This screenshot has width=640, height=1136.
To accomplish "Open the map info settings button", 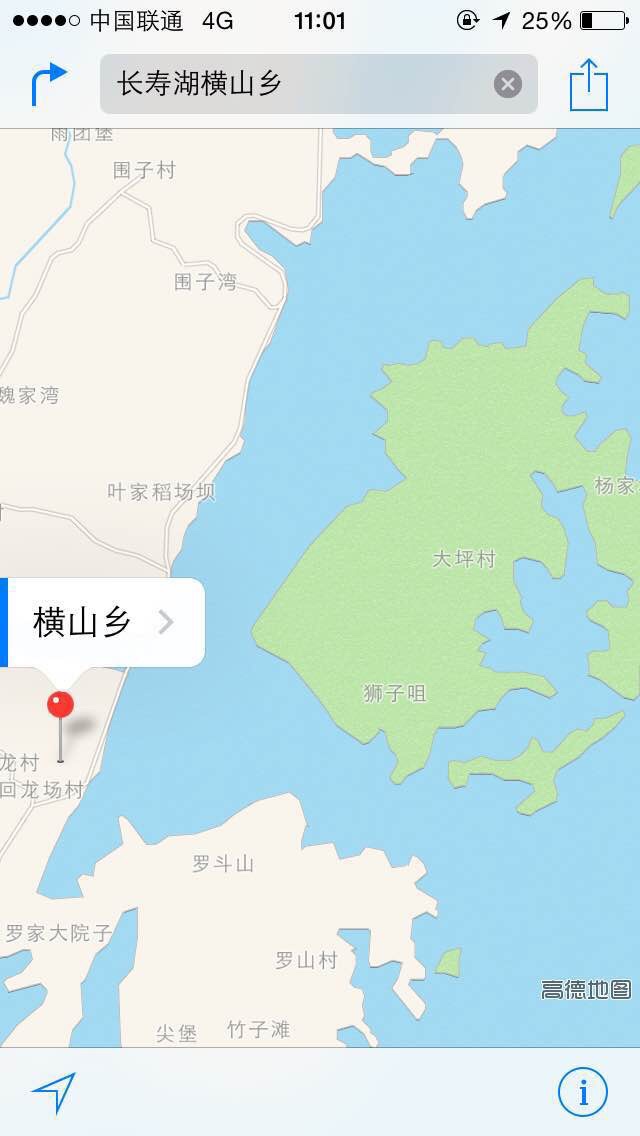I will 582,1091.
